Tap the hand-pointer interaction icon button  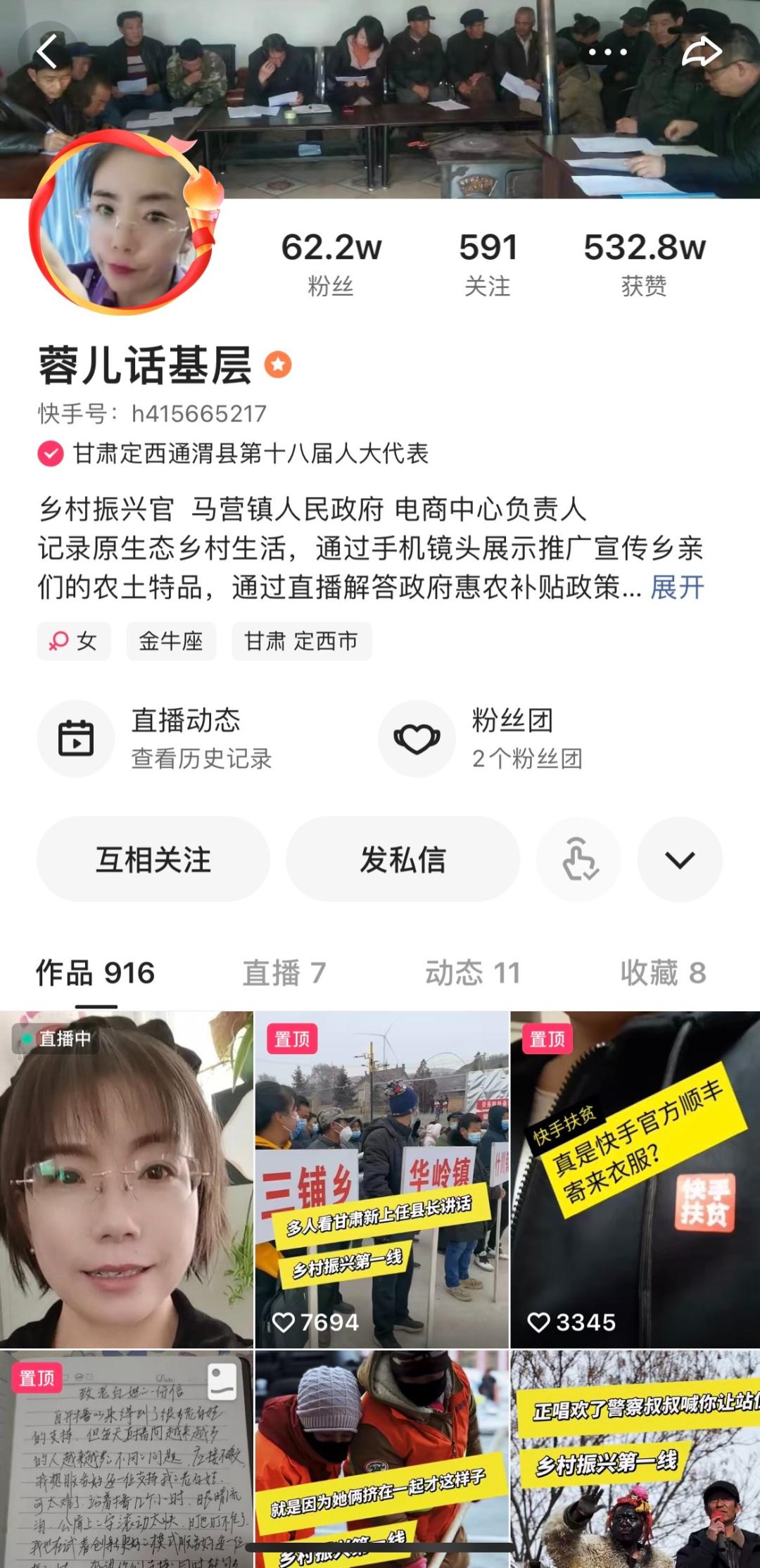click(x=579, y=859)
